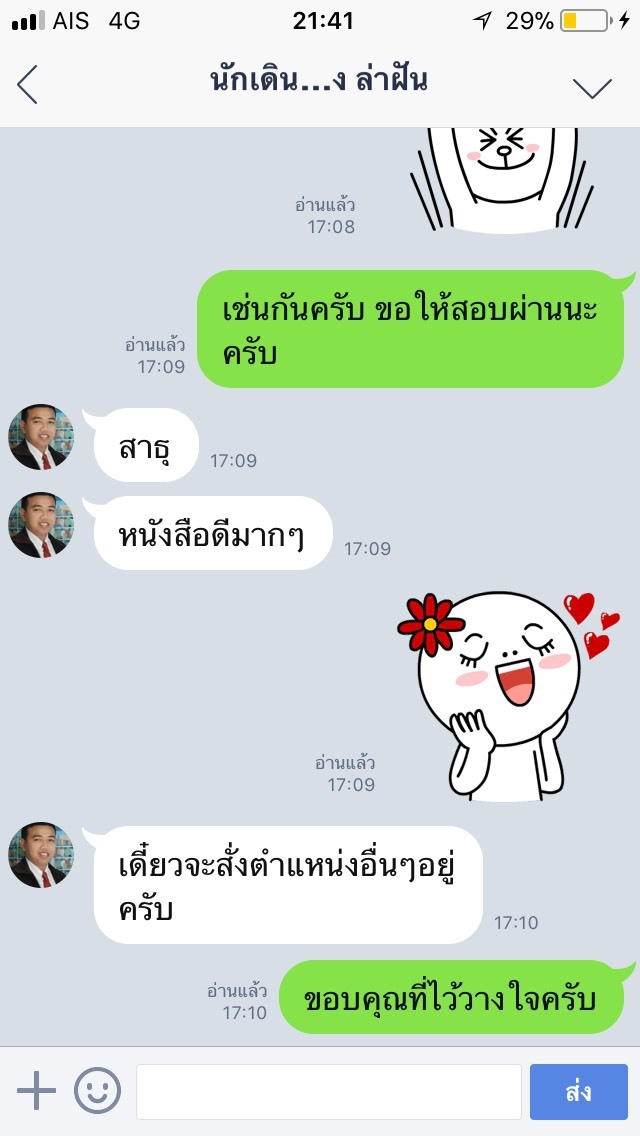Focus the message text field

pyautogui.click(x=328, y=1091)
